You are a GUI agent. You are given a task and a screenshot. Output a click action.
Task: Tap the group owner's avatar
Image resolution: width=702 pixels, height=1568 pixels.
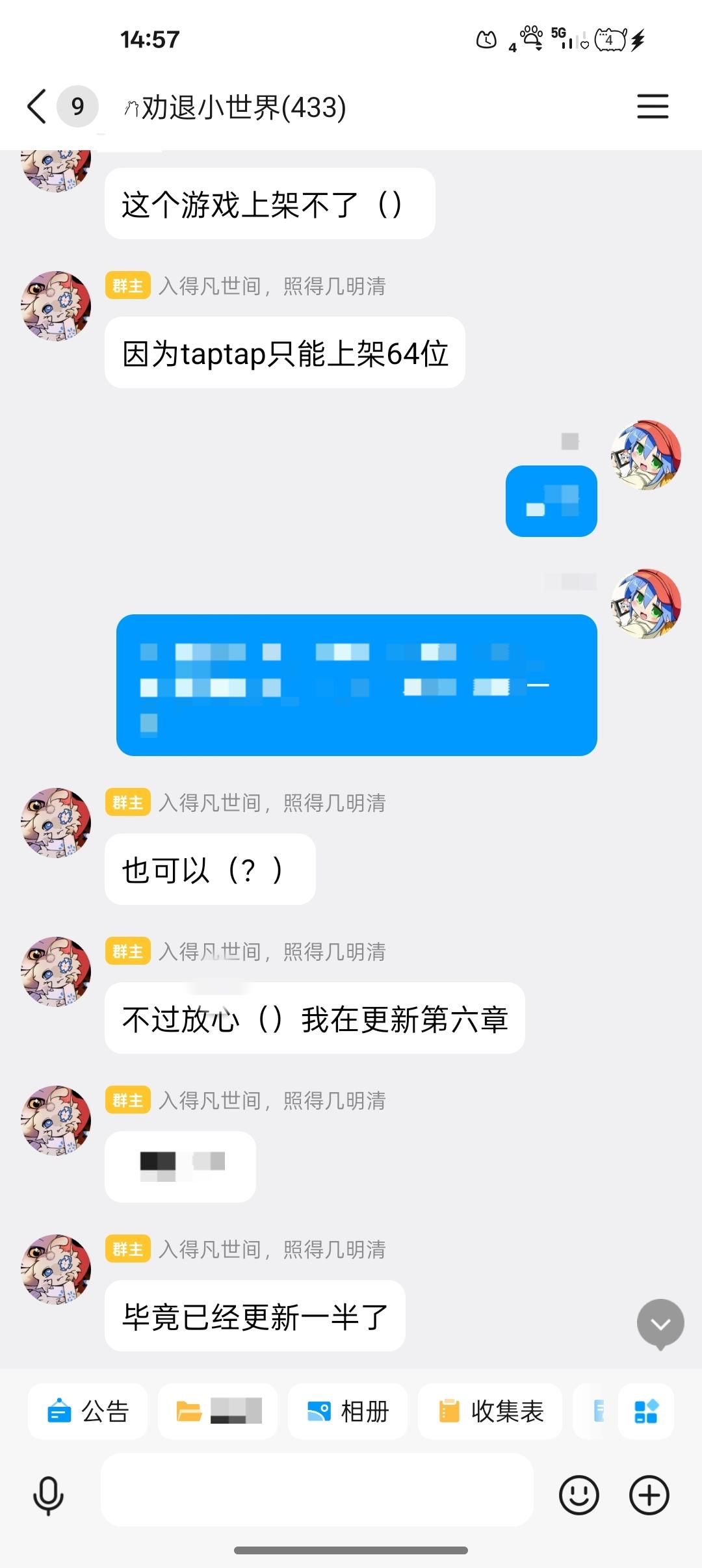55,306
